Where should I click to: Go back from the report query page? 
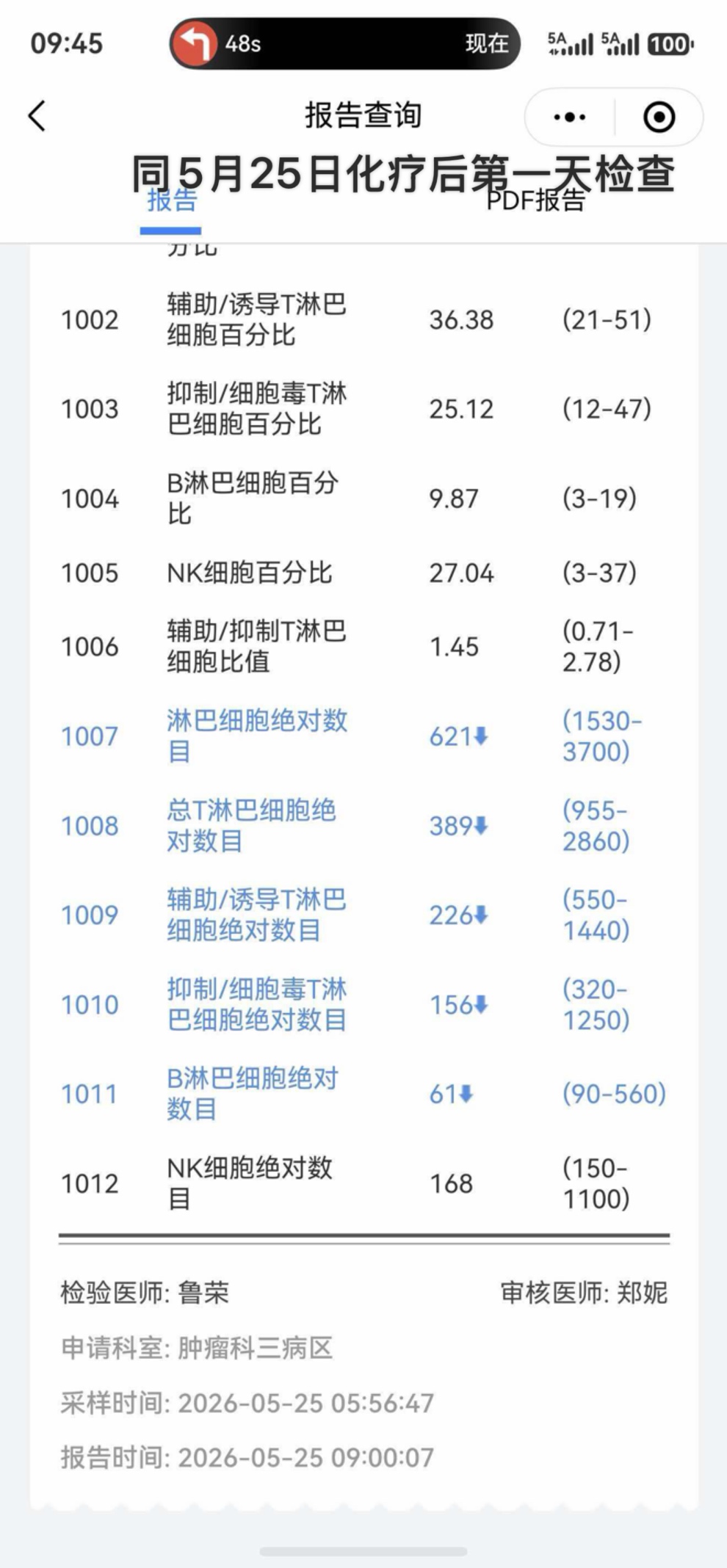tap(37, 116)
